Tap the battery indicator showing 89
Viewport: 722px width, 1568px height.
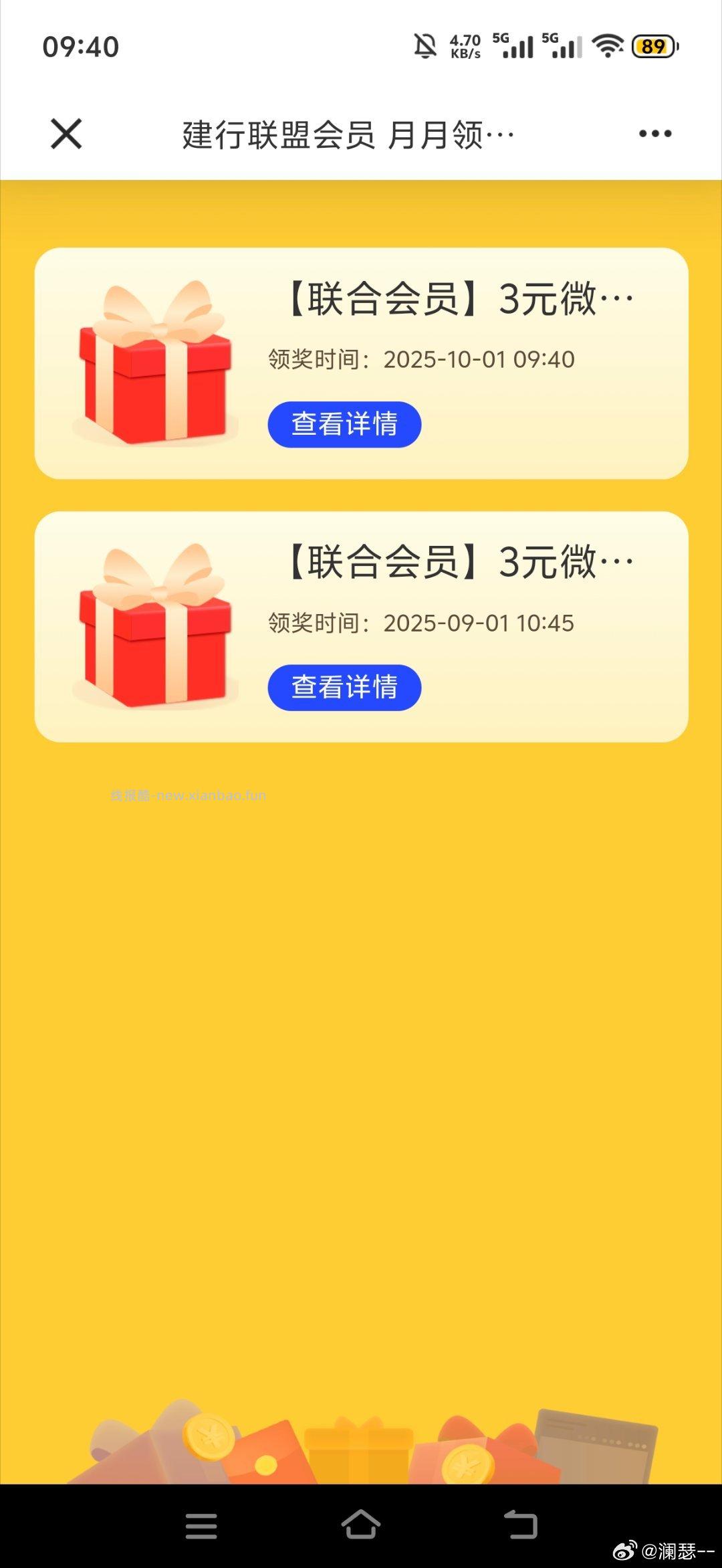point(650,47)
